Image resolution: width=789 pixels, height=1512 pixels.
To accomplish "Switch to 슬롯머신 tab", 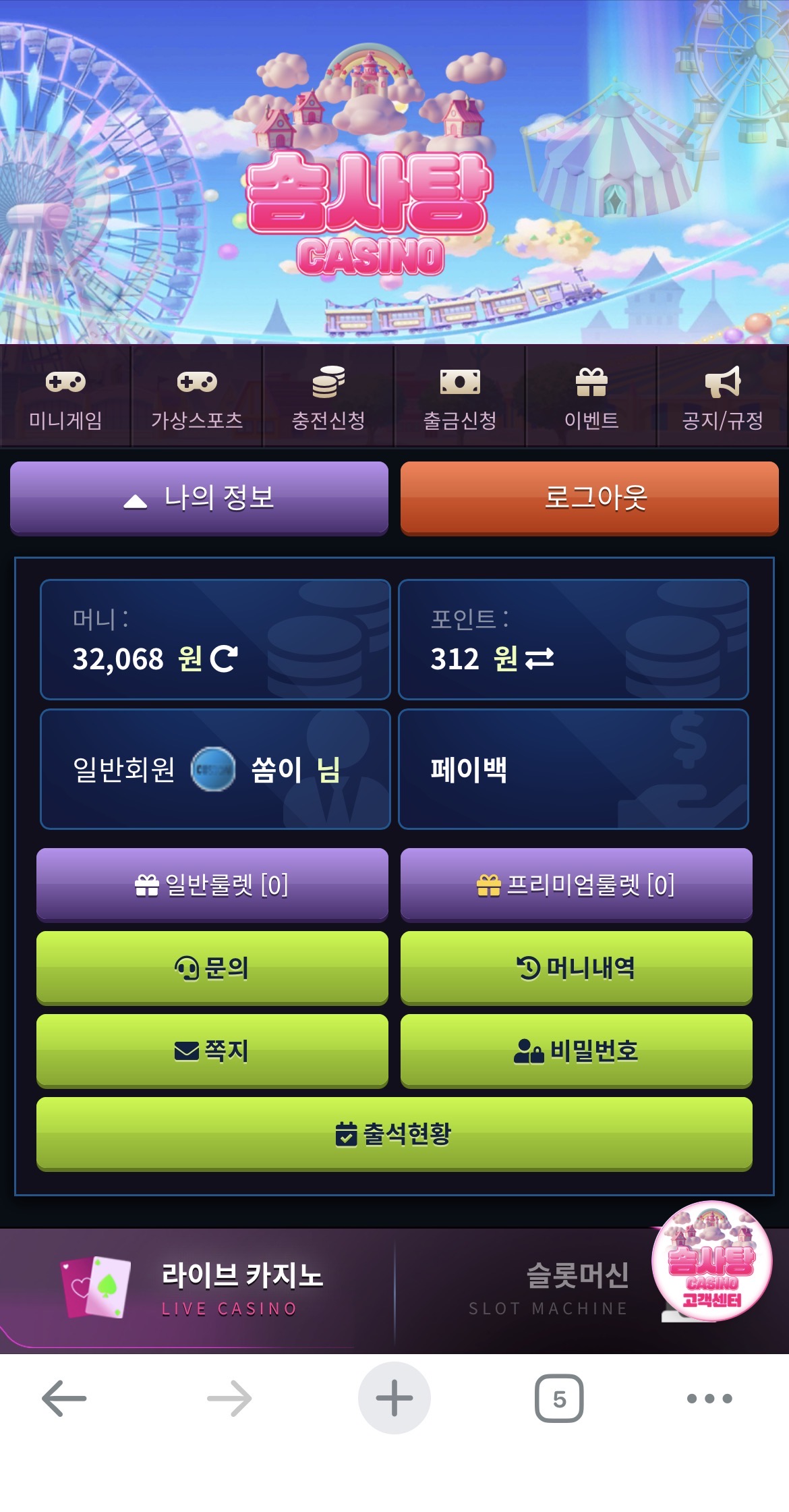I will pyautogui.click(x=546, y=1289).
